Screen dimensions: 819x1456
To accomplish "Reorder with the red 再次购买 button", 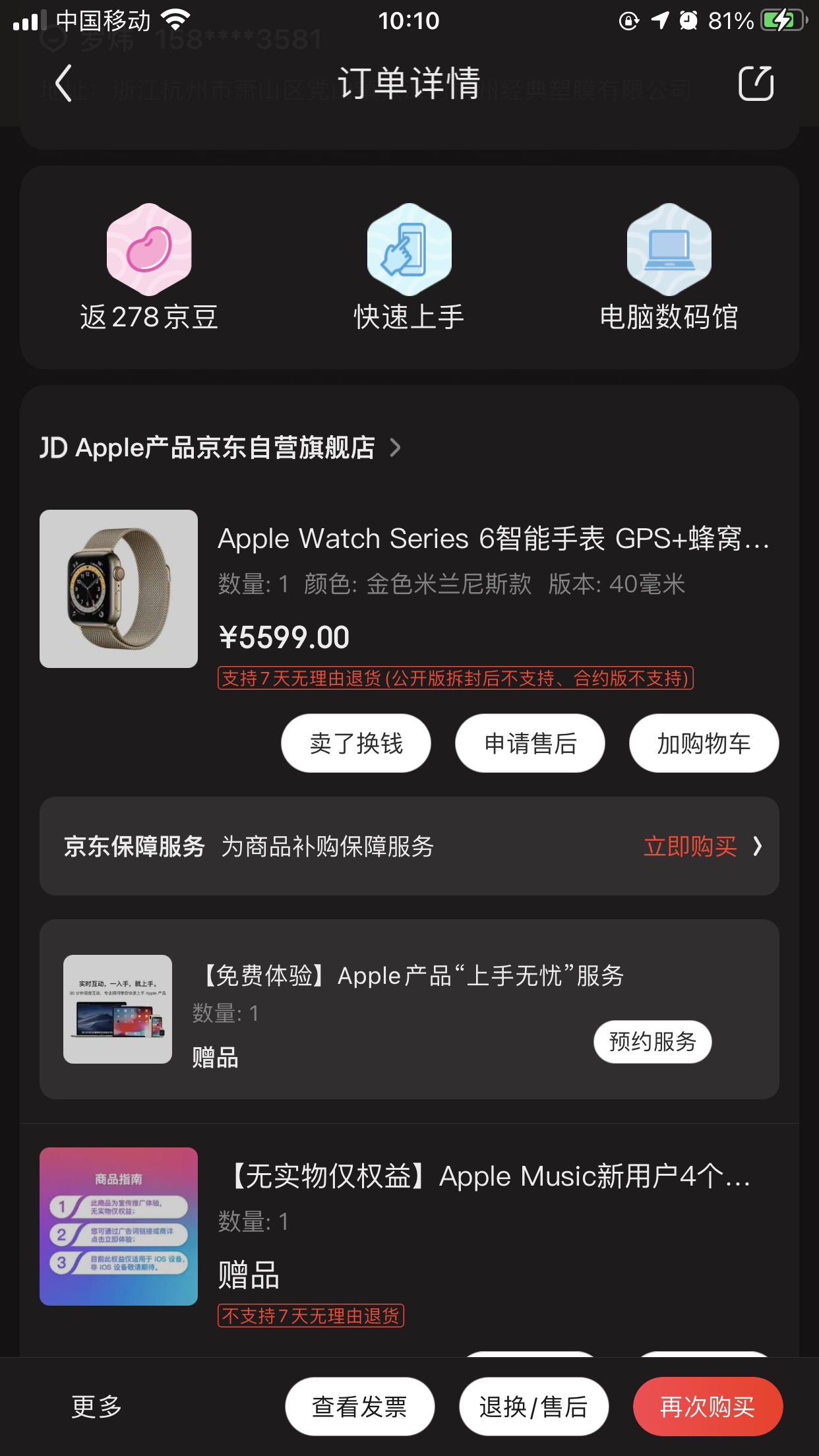I will click(708, 1407).
